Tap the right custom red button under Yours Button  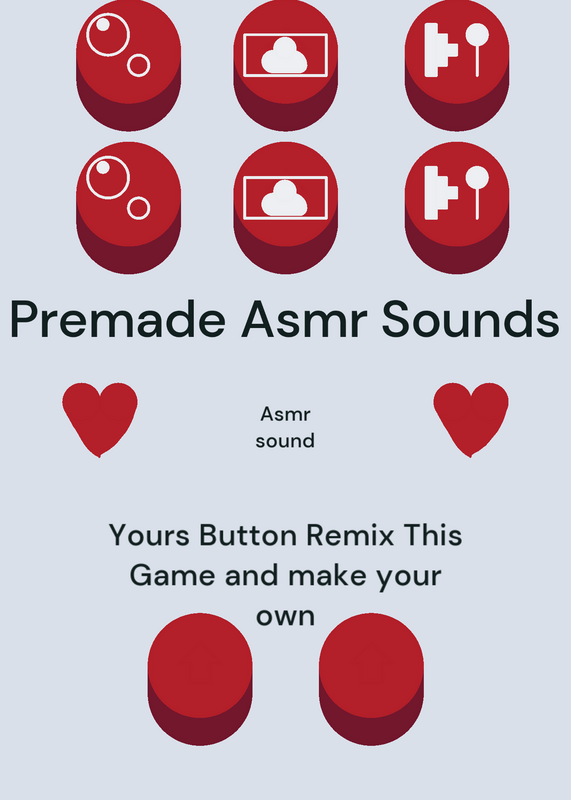click(371, 680)
